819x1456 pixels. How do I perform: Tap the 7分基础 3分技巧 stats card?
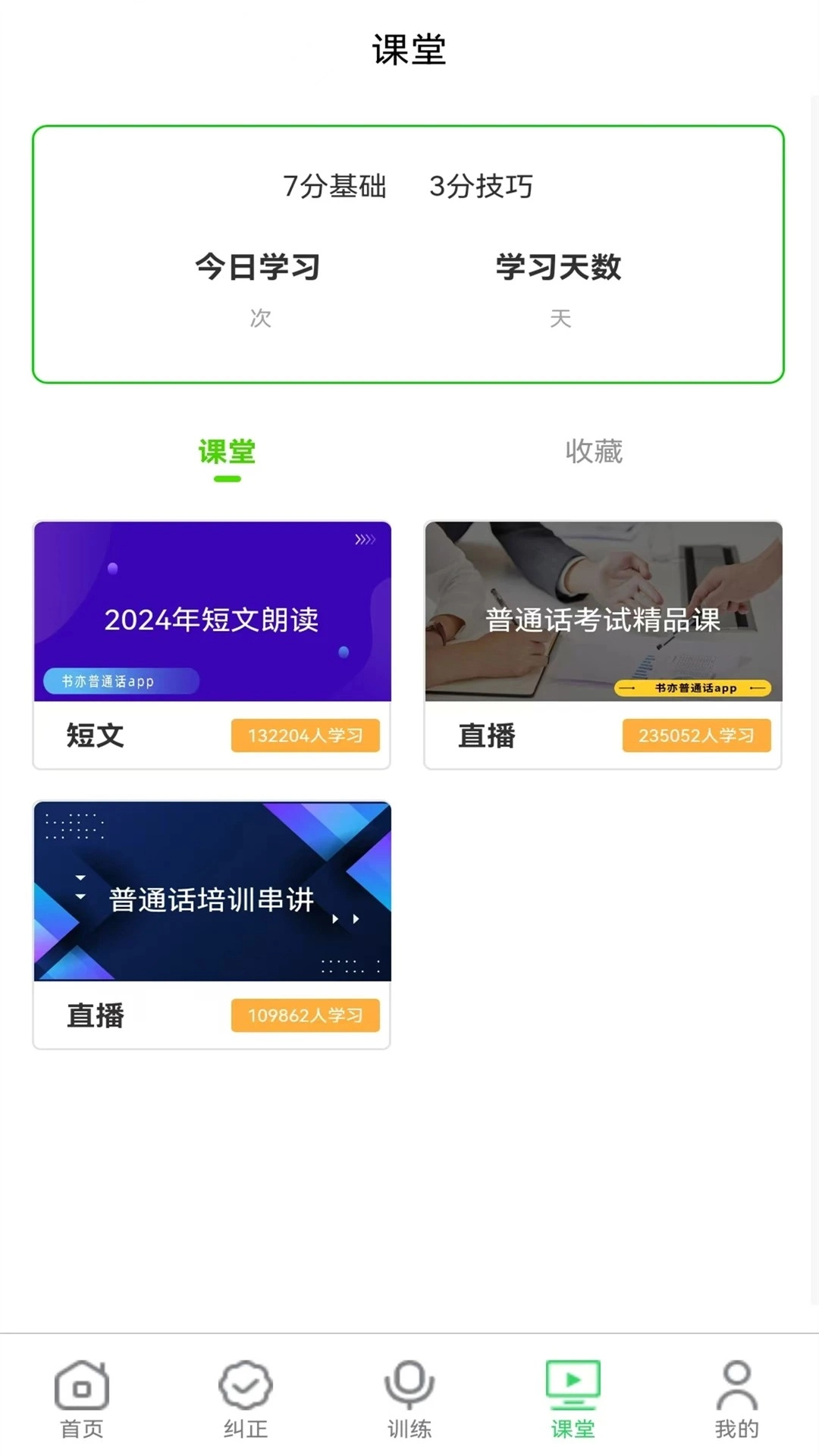pyautogui.click(x=409, y=187)
